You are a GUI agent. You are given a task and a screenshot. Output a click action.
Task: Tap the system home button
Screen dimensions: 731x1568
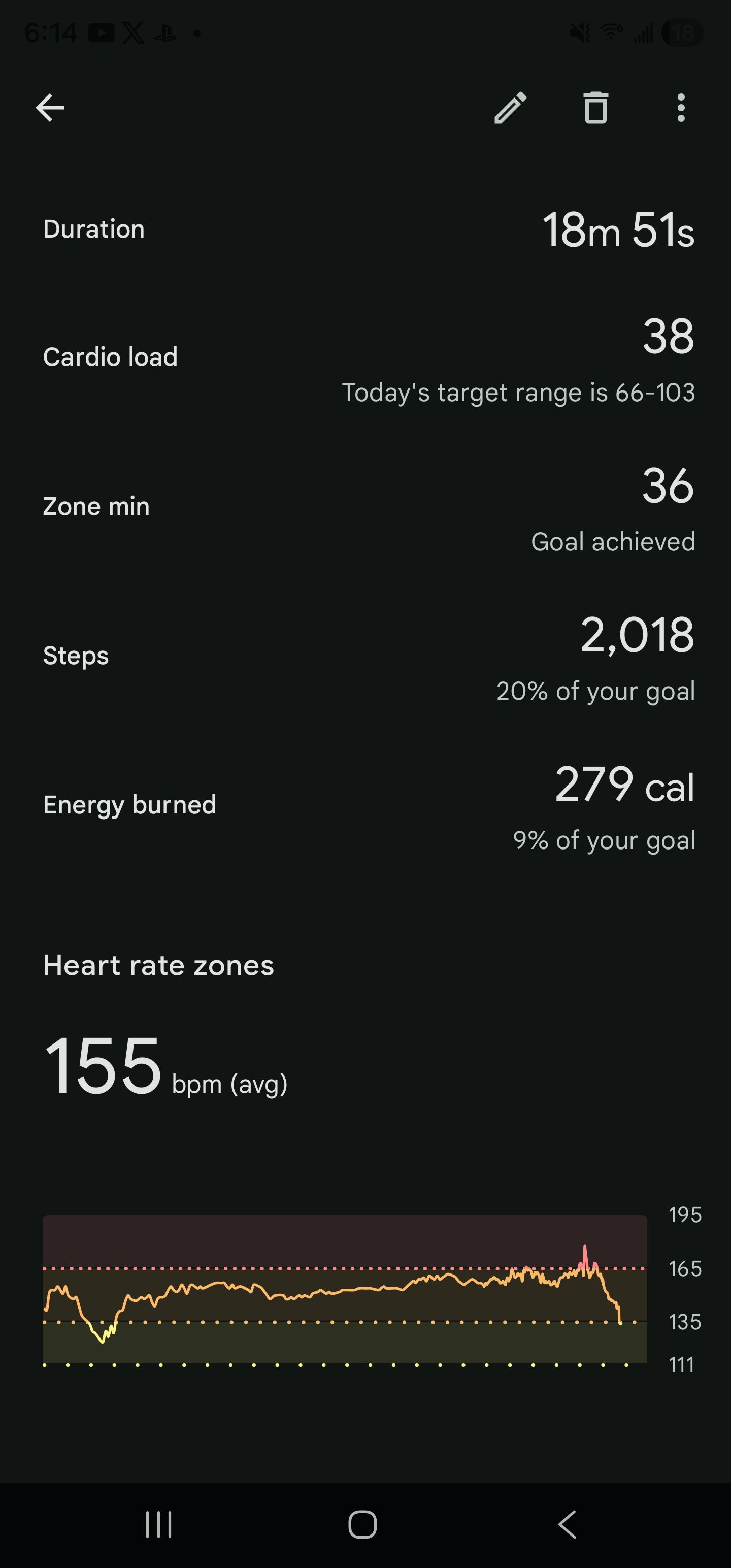pyautogui.click(x=363, y=1524)
